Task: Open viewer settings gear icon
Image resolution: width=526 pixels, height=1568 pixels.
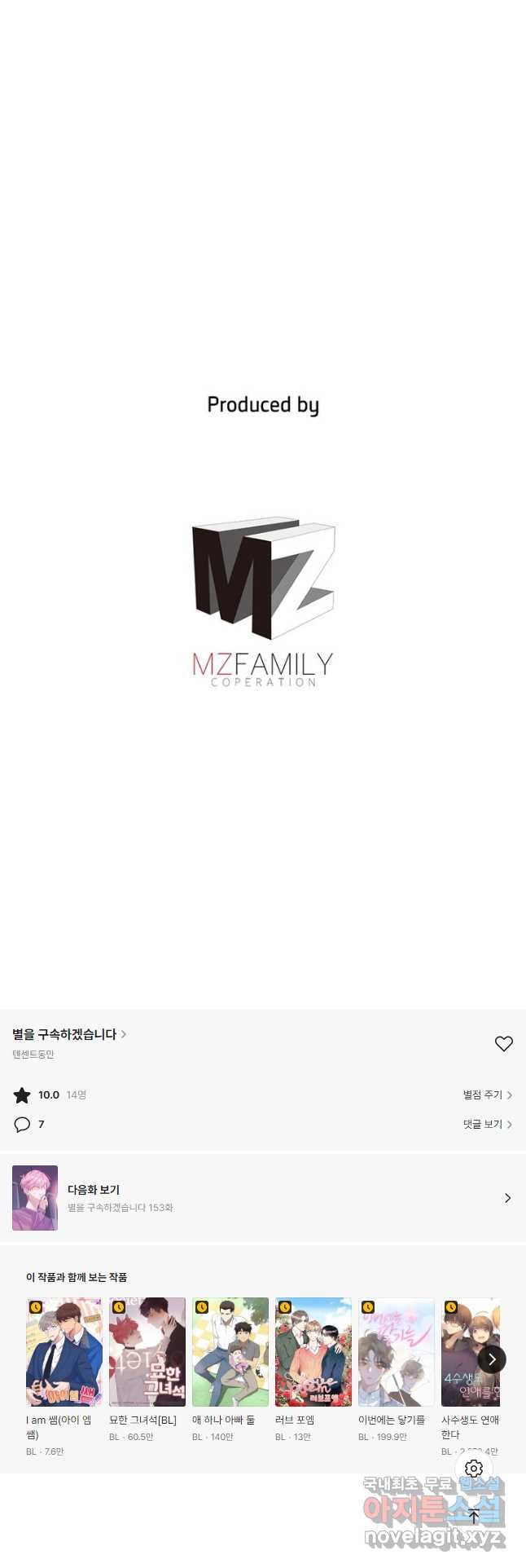Action: 474,1469
